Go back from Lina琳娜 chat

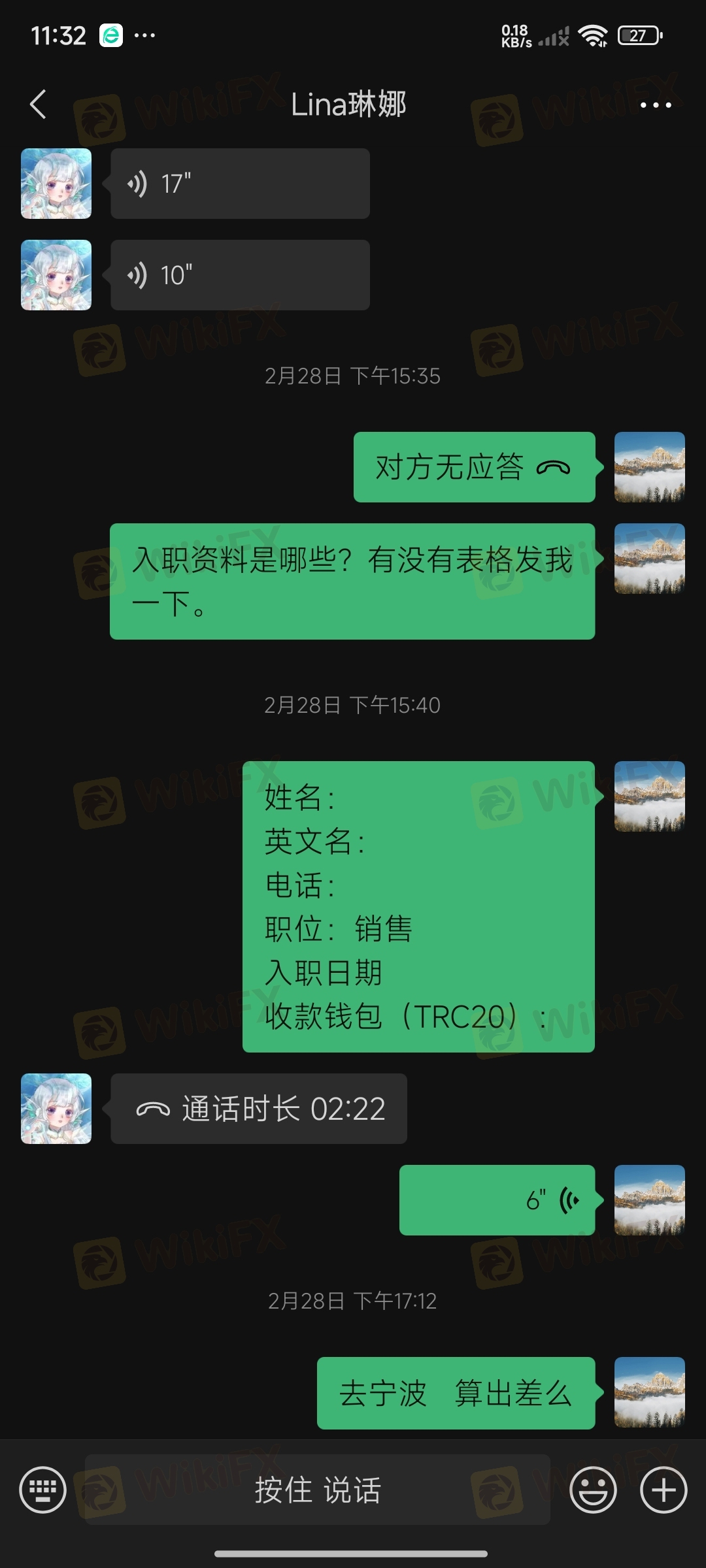[39, 105]
